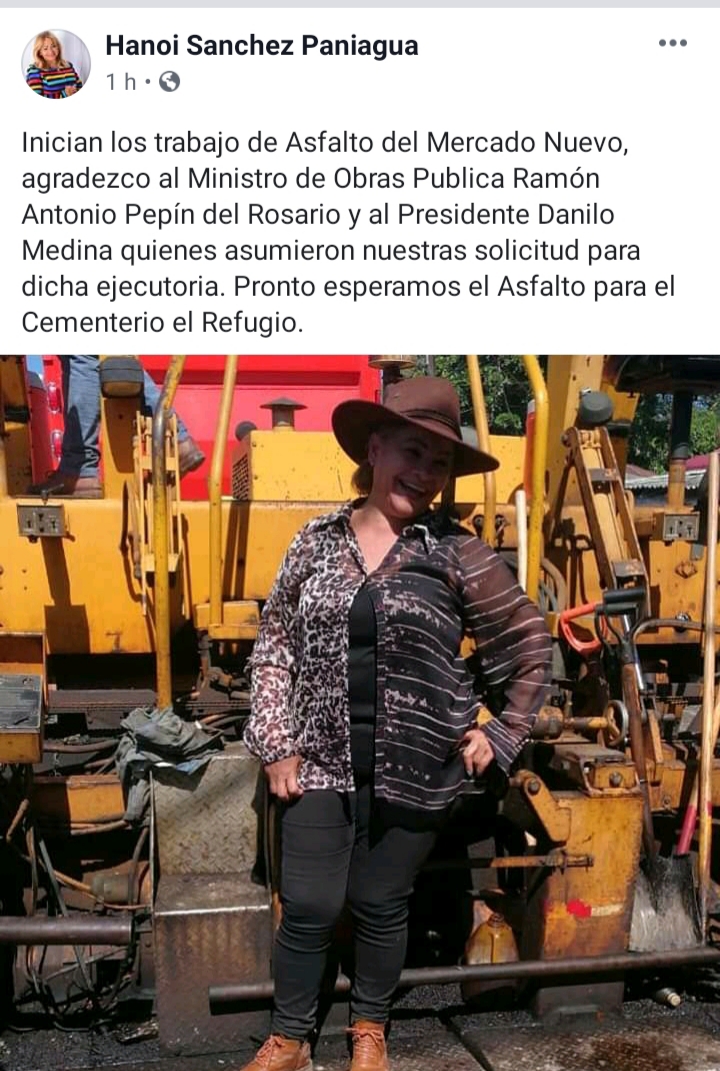Open Hanoi Sanchez Paniagua's profile picture

pyautogui.click(x=56, y=64)
